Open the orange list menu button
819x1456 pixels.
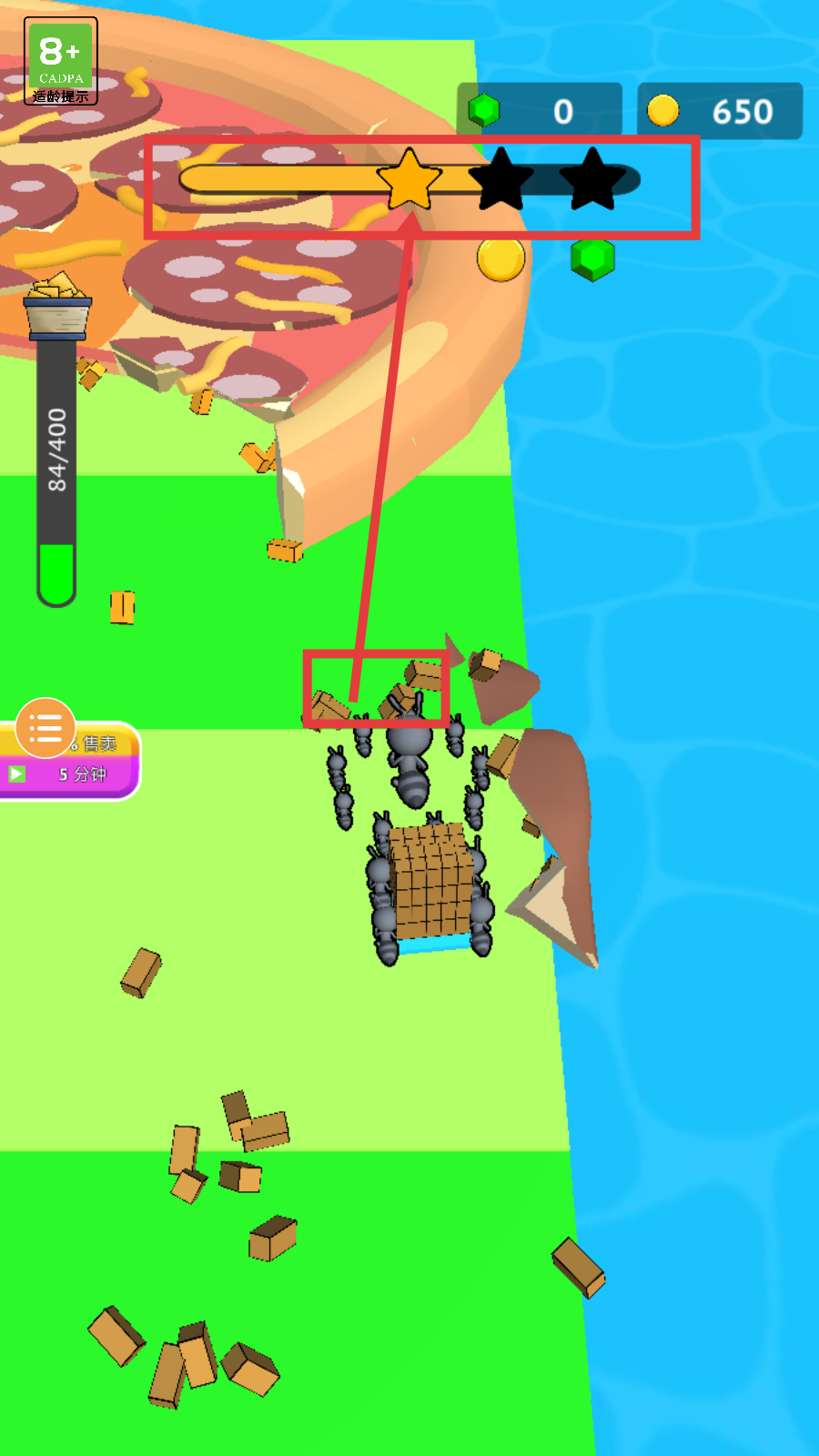pyautogui.click(x=45, y=728)
